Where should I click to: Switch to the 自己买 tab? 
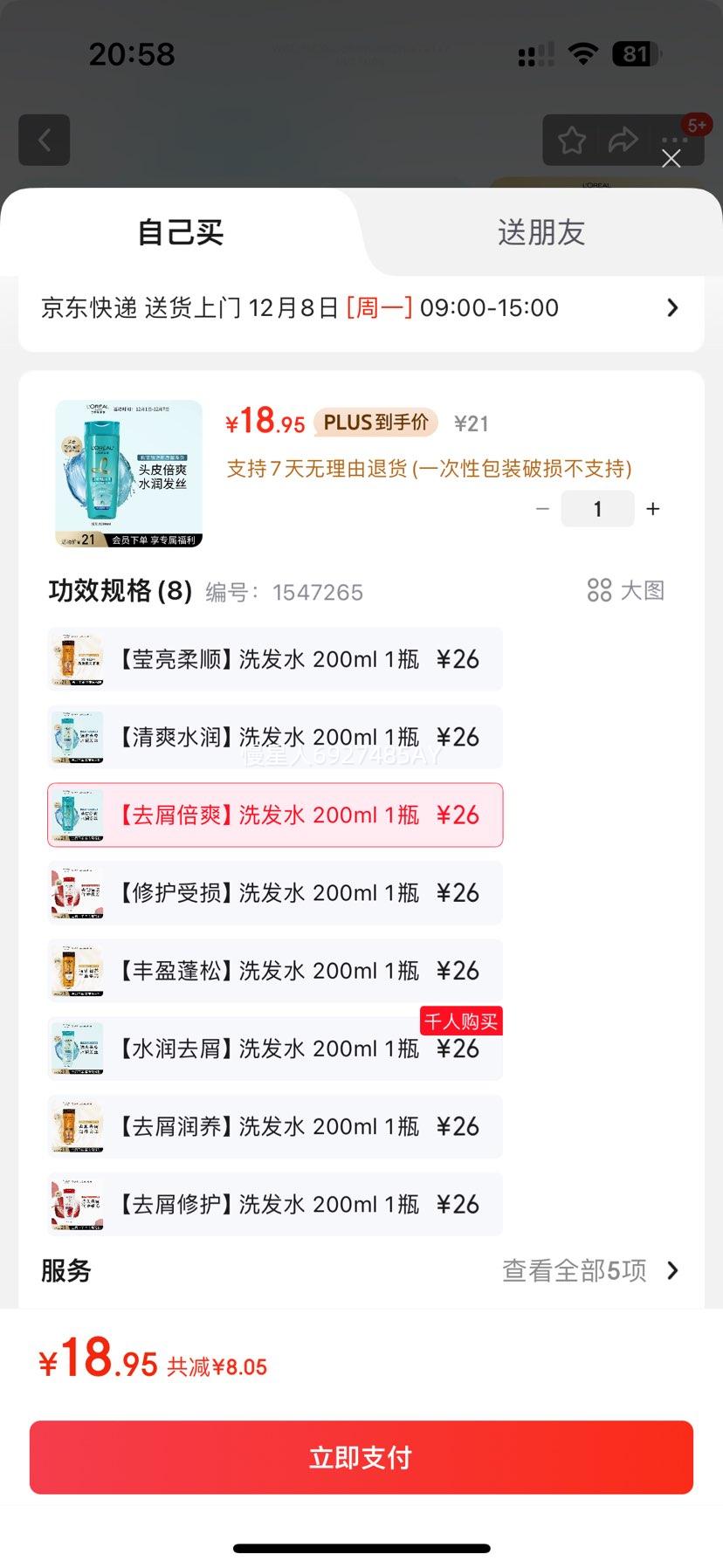click(x=179, y=232)
